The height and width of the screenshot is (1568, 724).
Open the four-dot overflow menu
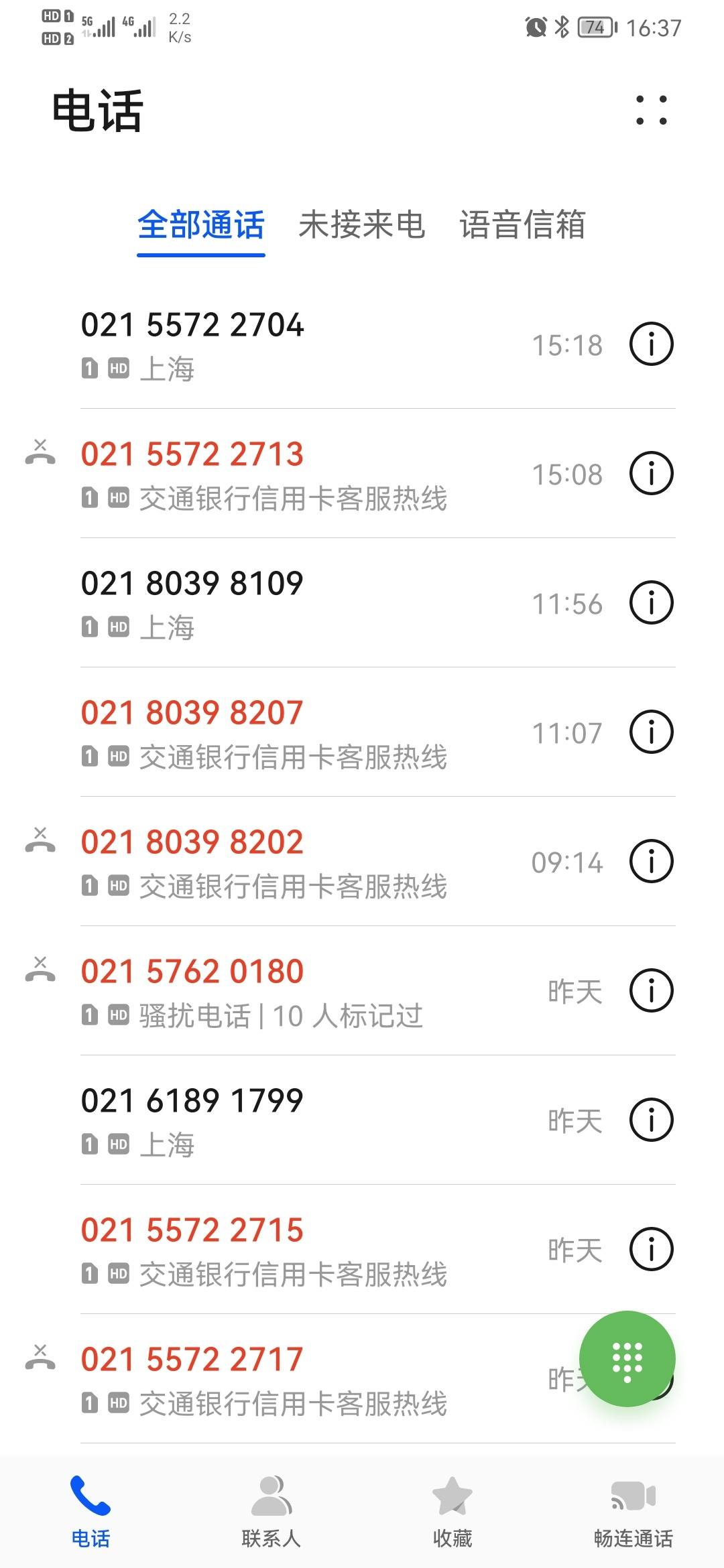(652, 110)
